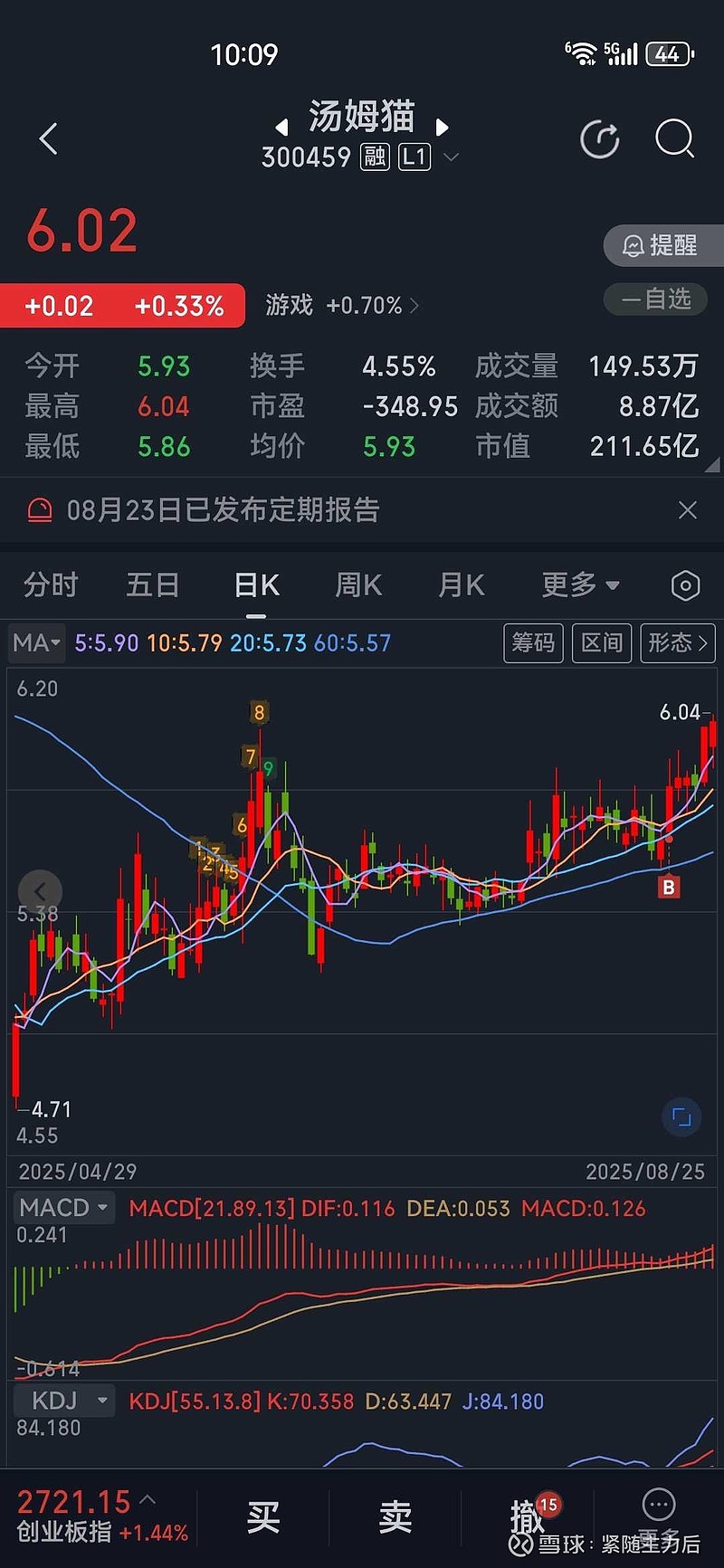Switch to the 五日 chart tab
724x1568 pixels.
point(153,585)
